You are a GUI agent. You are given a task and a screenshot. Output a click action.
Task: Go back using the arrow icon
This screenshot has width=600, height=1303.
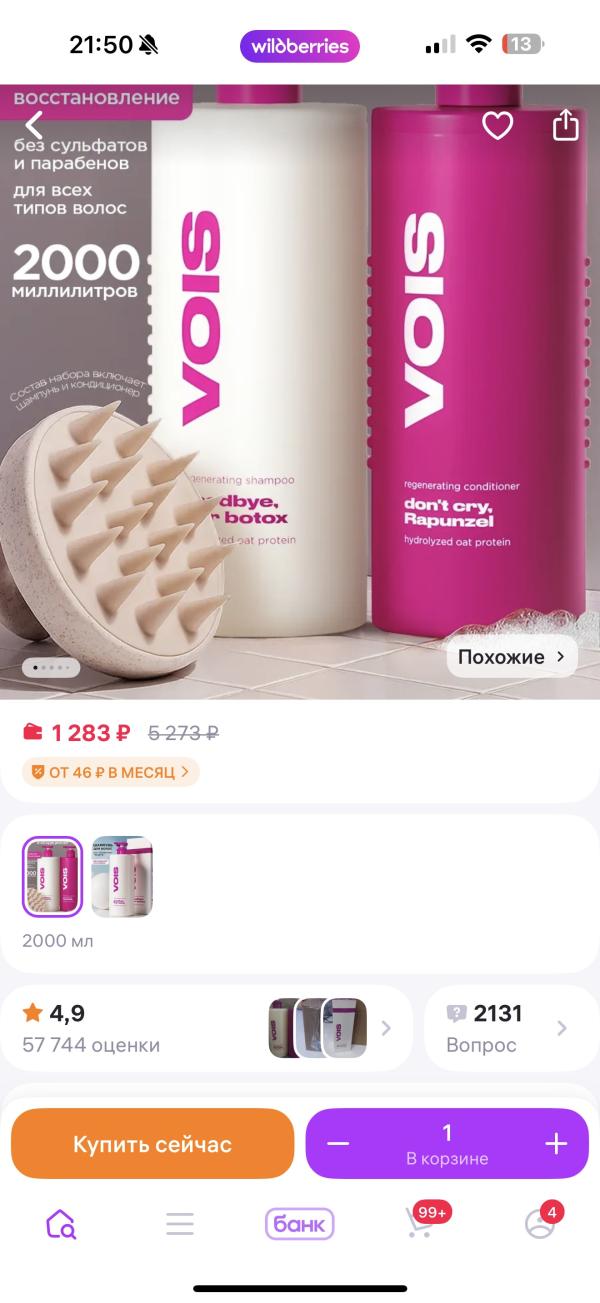35,125
